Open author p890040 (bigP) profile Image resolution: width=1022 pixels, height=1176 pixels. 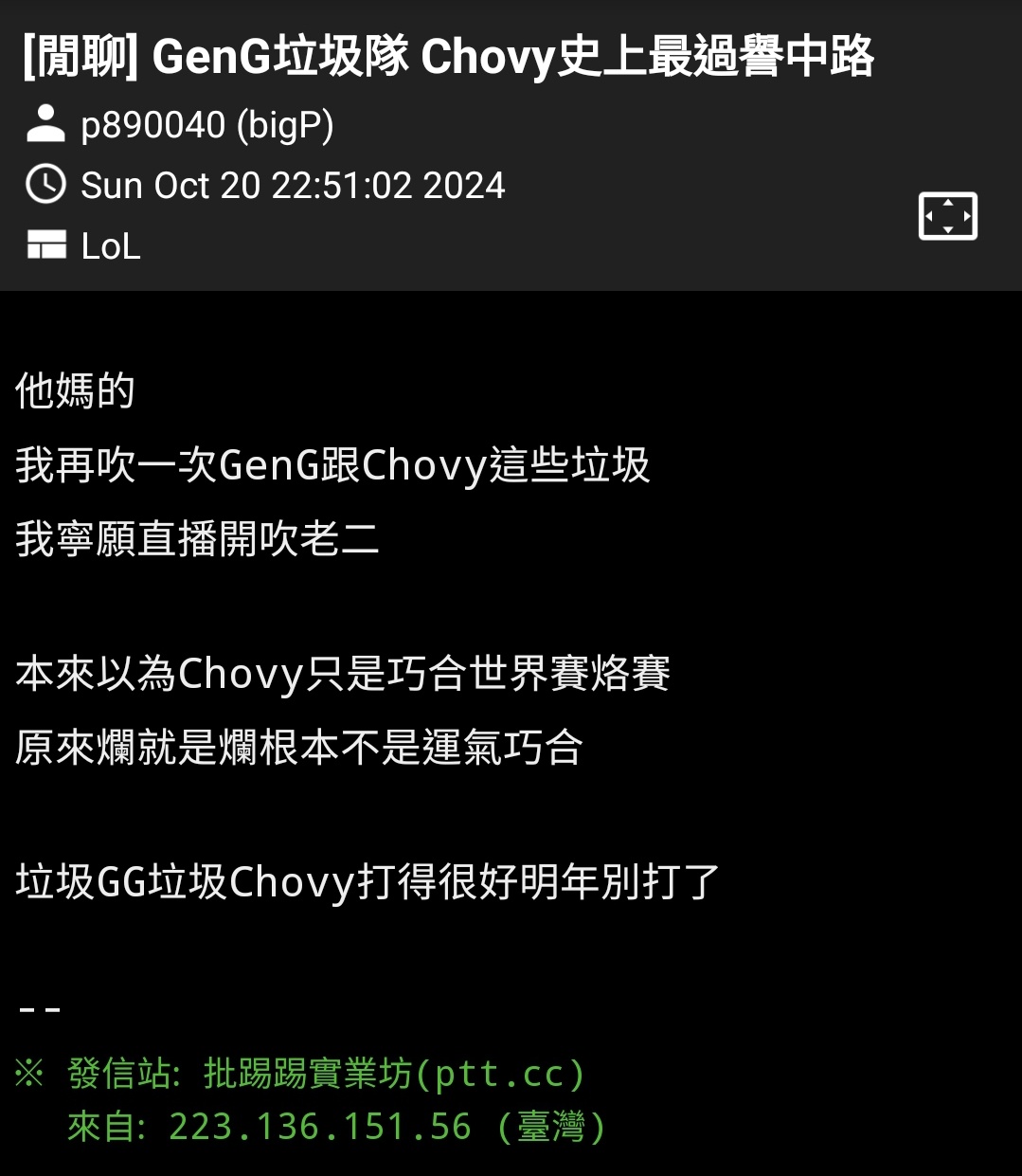click(x=206, y=125)
